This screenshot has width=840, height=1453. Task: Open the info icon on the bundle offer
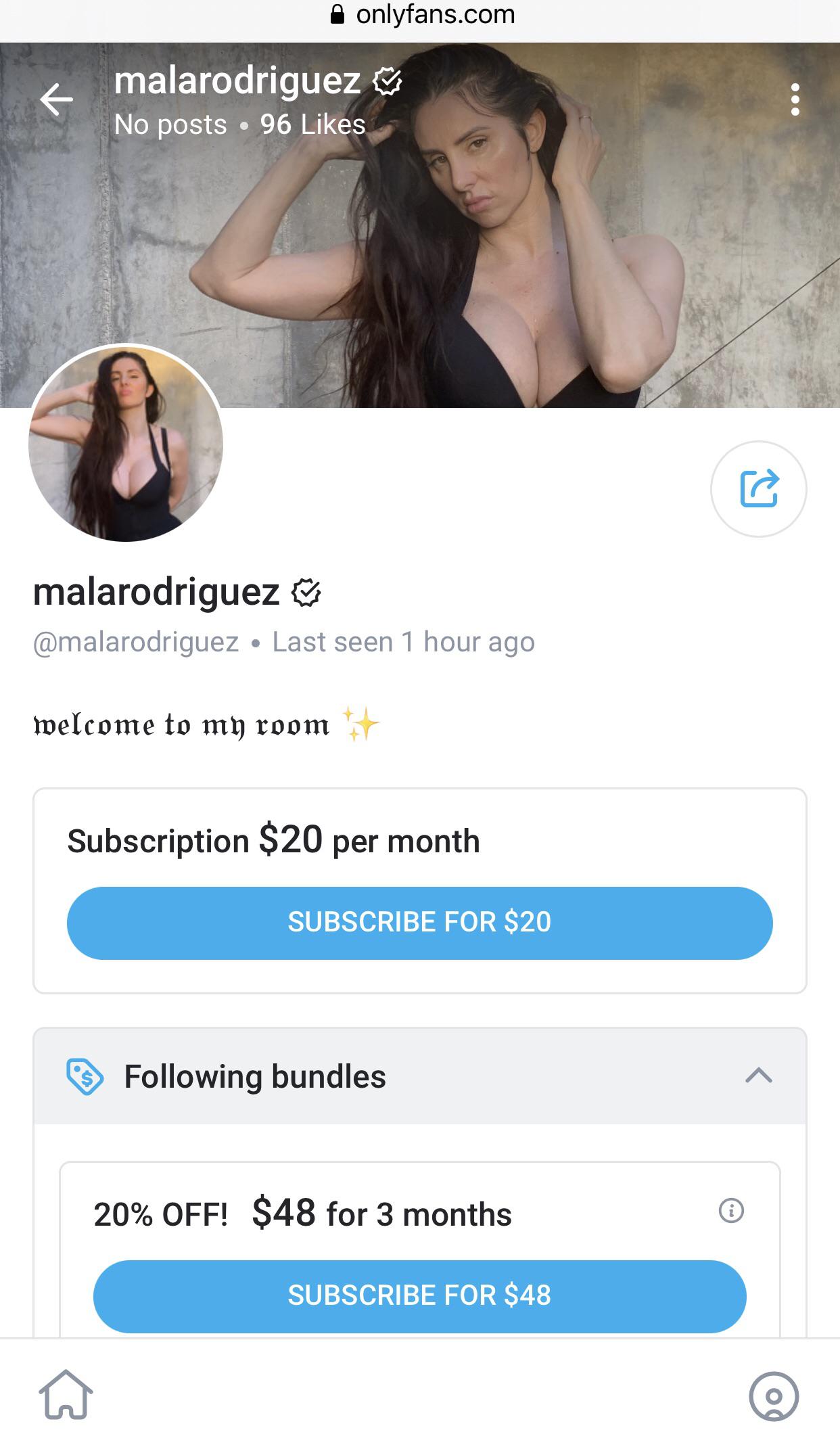(732, 1210)
